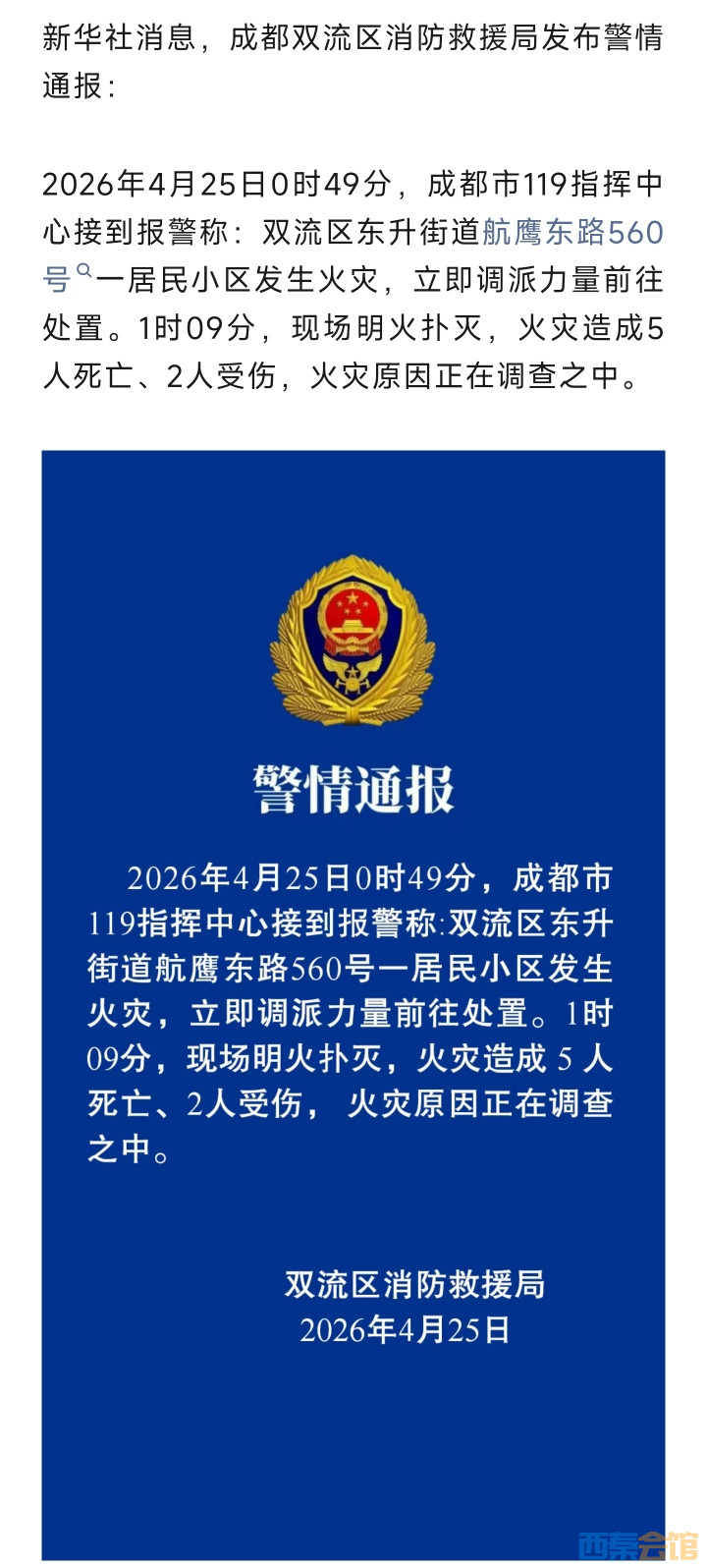The image size is (707, 1568).
Task: Open the 航鹰东路560号 search link
Action: (571, 234)
